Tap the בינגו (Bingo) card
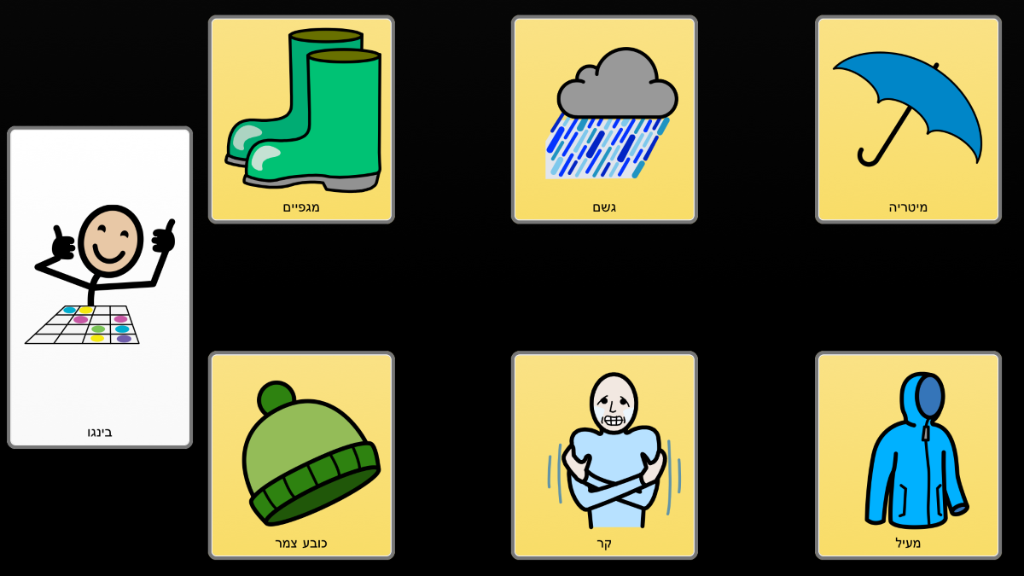Screen dimensions: 1024x576 click(x=100, y=287)
